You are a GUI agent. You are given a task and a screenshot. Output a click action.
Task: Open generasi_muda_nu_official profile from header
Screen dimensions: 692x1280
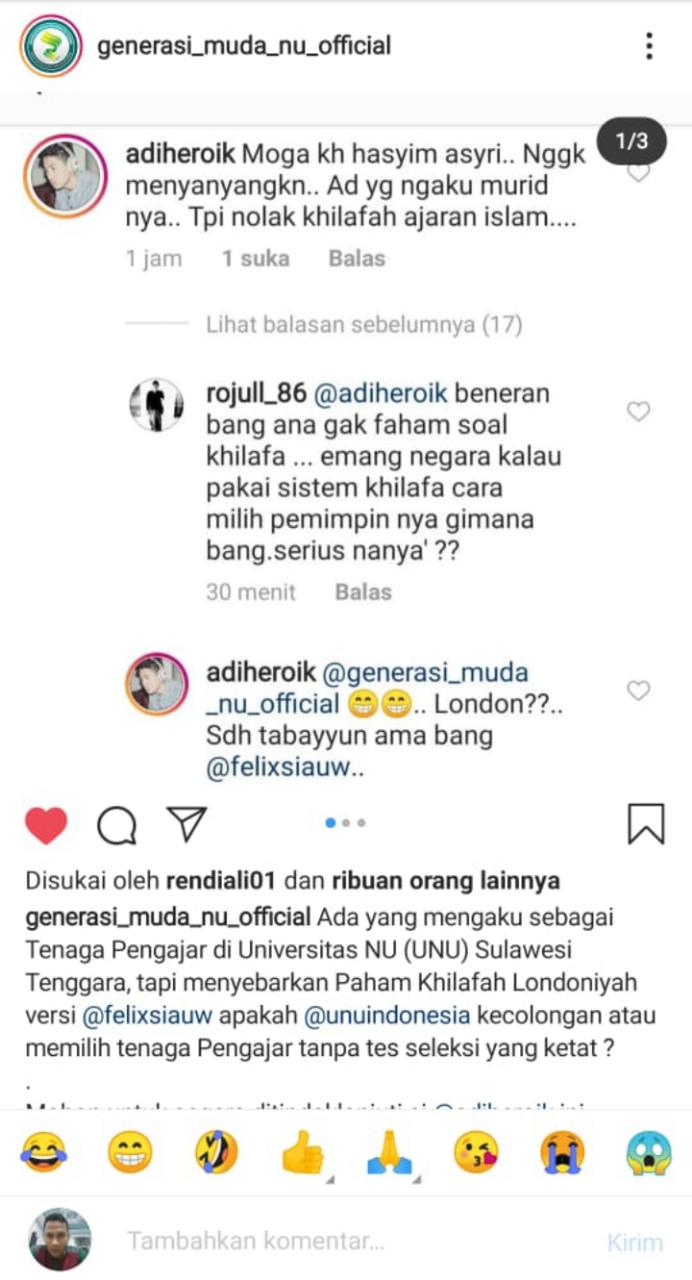(x=243, y=46)
